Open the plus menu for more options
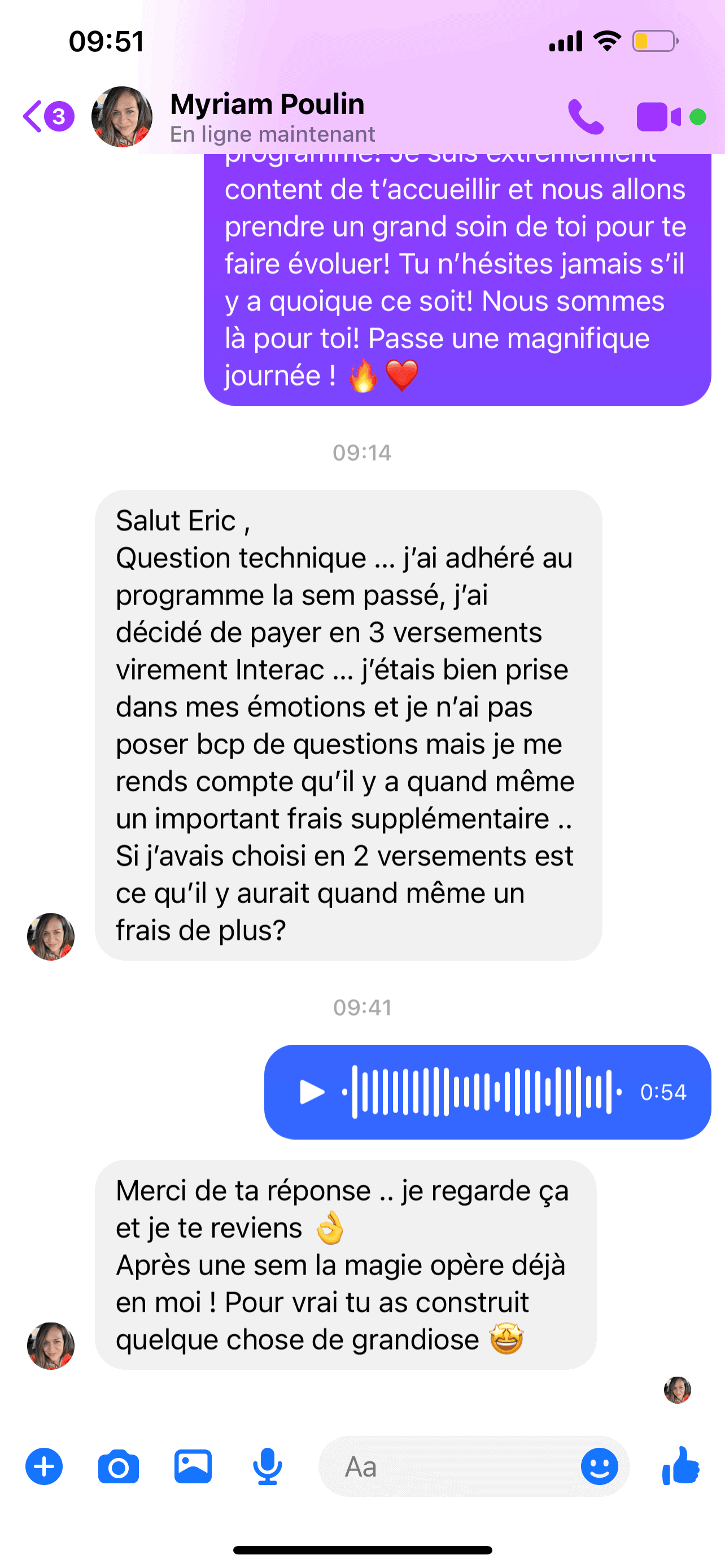This screenshot has width=725, height=1568. click(44, 1467)
